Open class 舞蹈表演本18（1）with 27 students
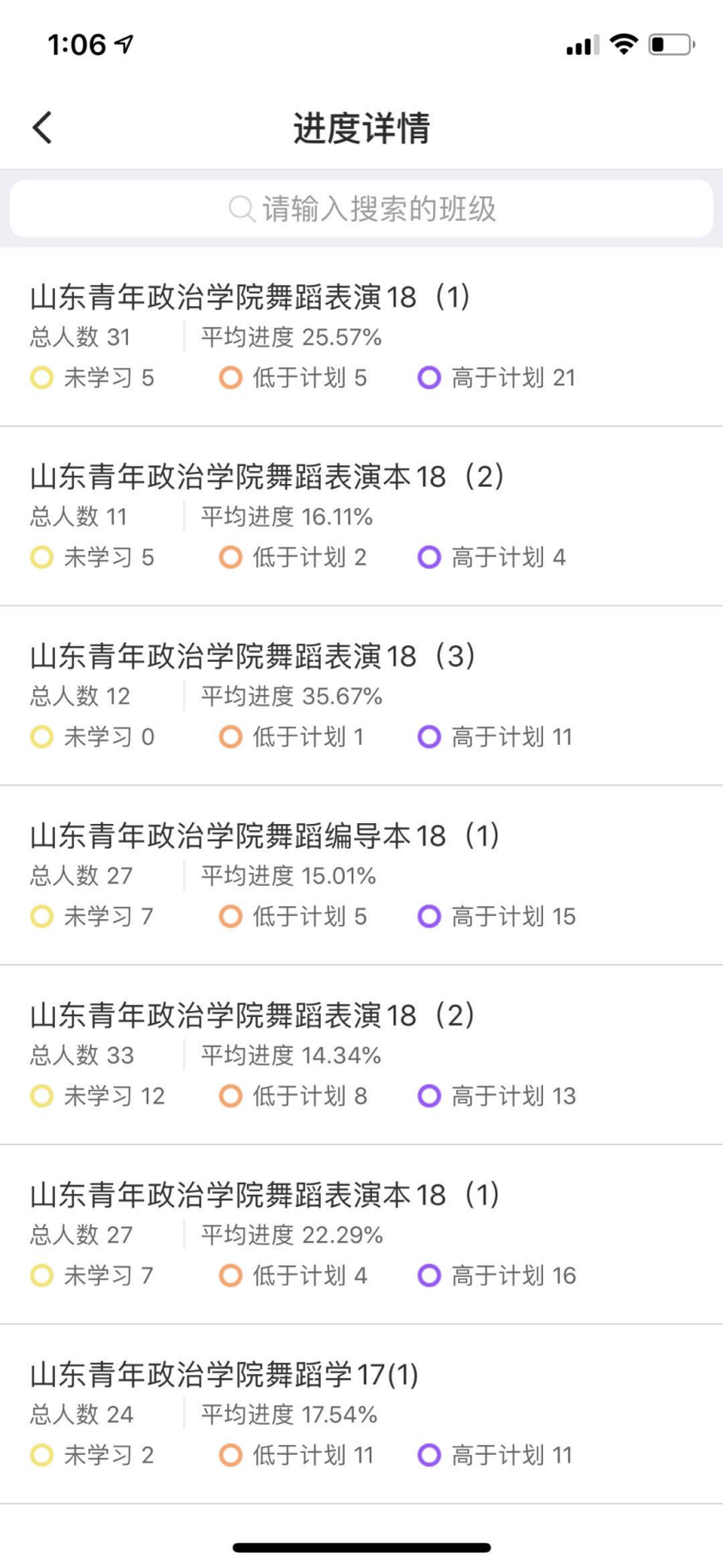 (361, 1233)
